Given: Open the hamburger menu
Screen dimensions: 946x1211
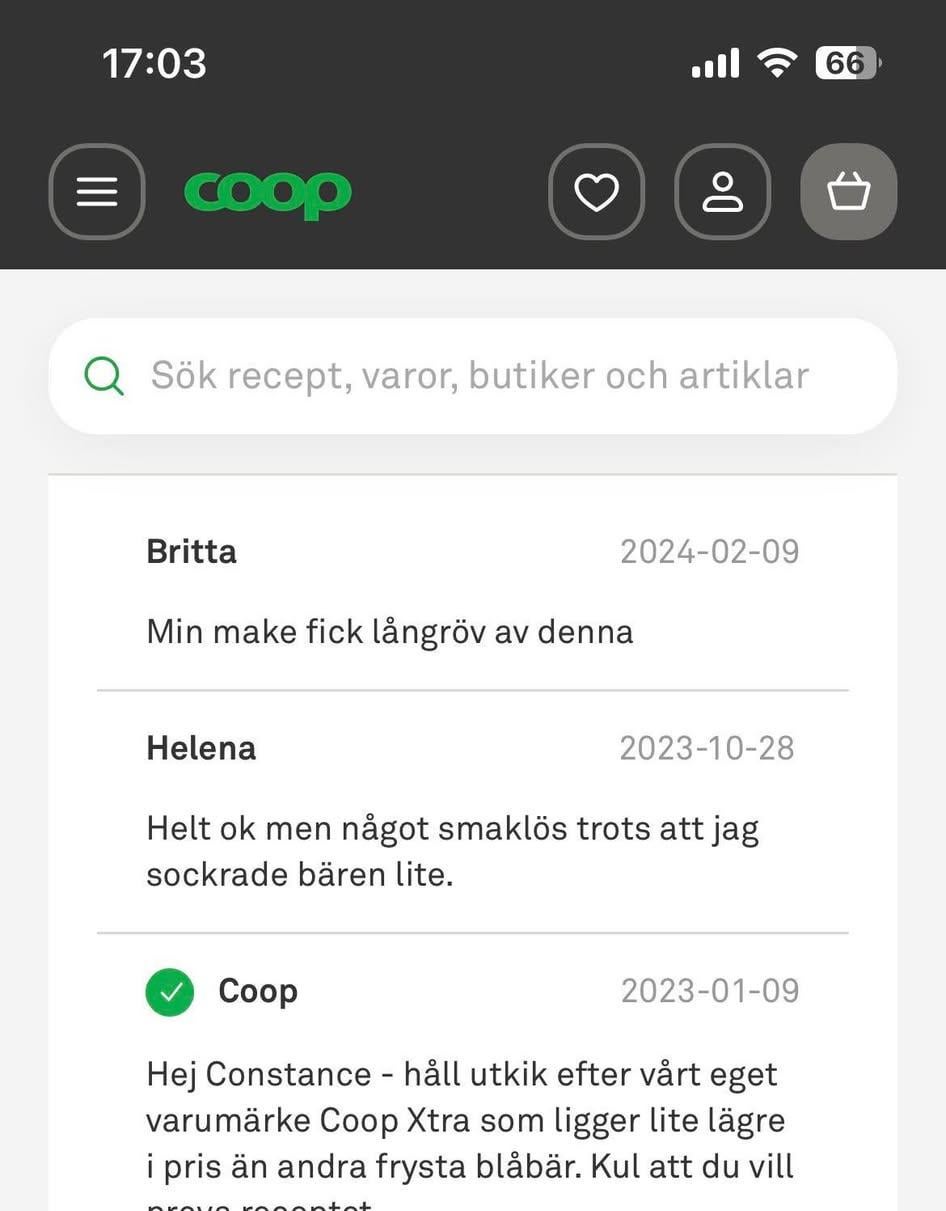Looking at the screenshot, I should tap(97, 192).
